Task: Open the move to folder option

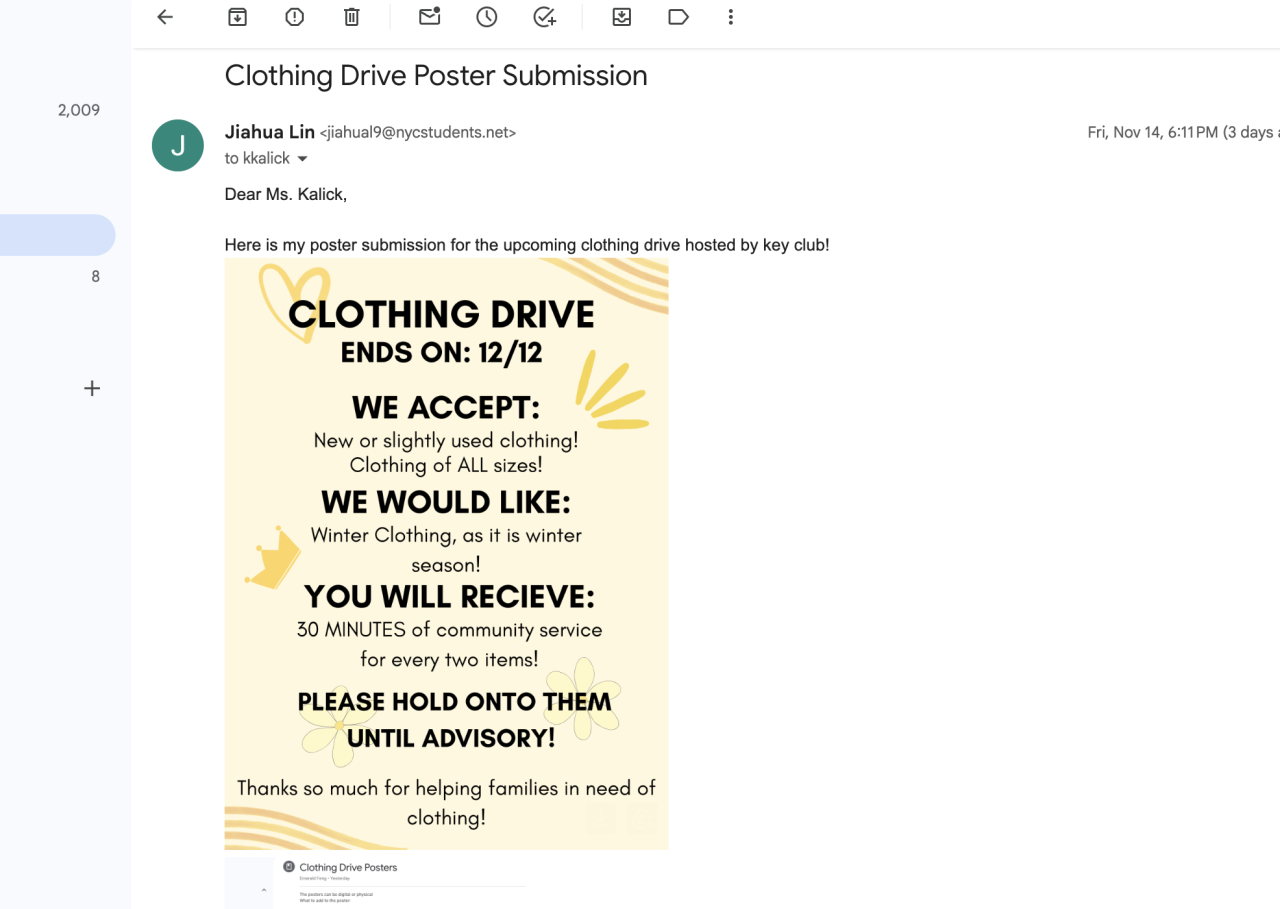Action: pyautogui.click(x=621, y=17)
